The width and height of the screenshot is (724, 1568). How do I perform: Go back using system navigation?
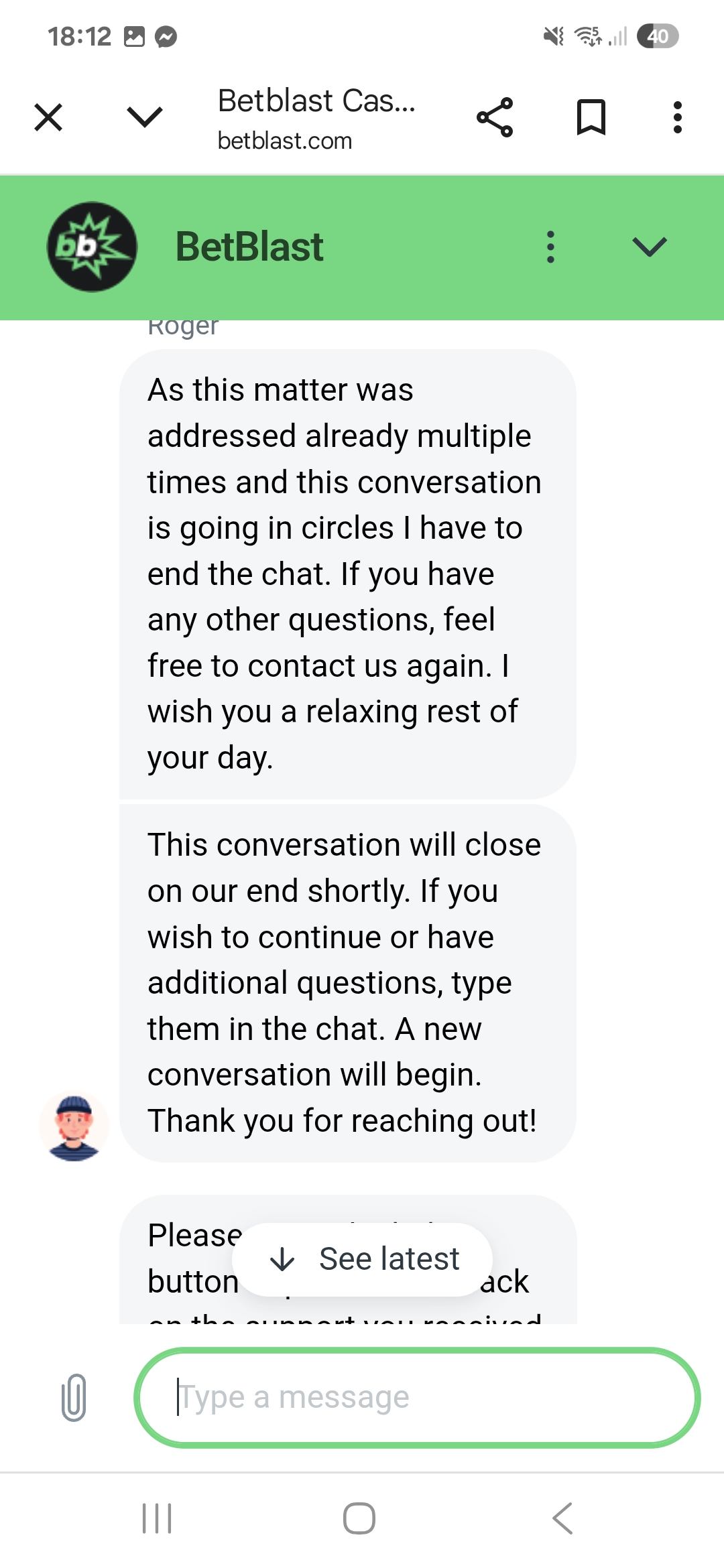(x=562, y=1518)
